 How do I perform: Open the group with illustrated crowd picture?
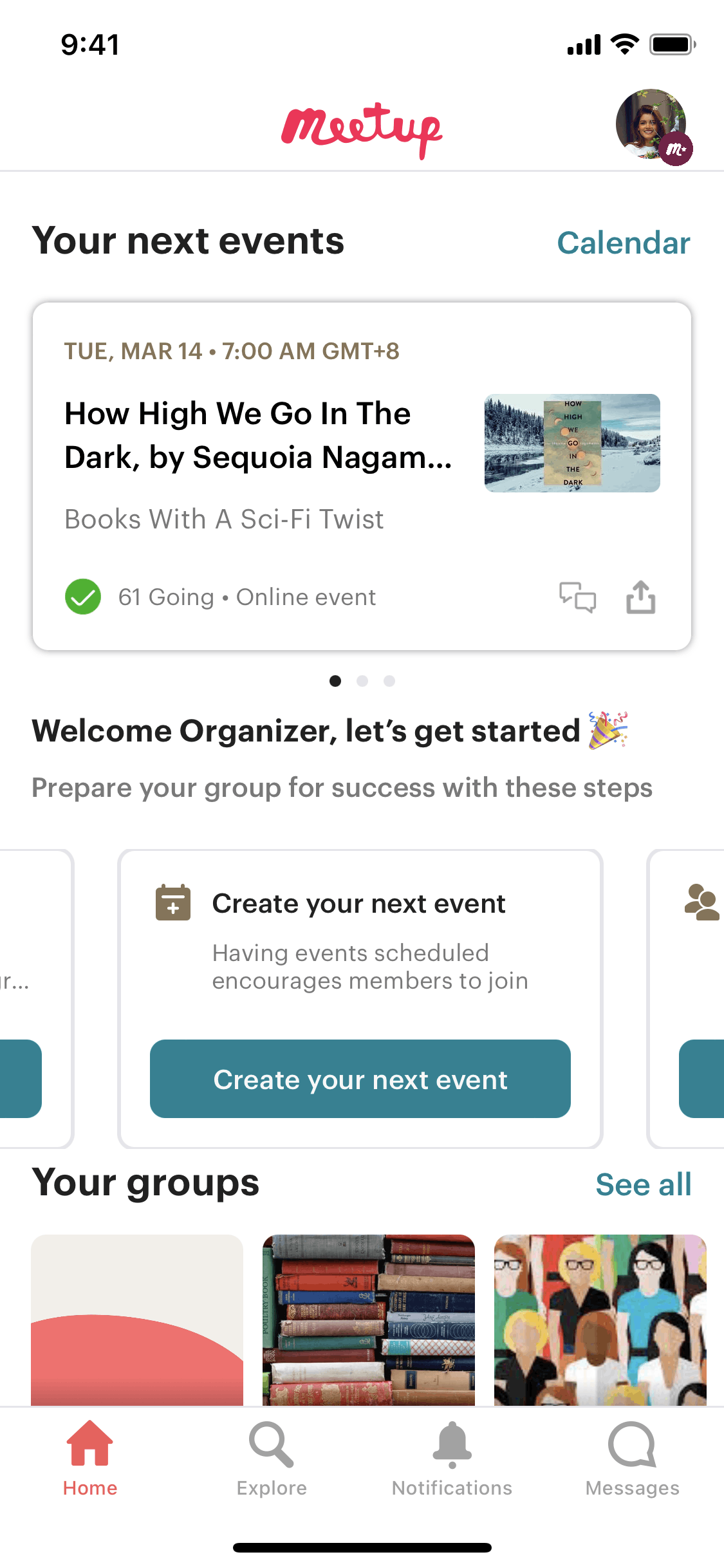coord(600,1318)
